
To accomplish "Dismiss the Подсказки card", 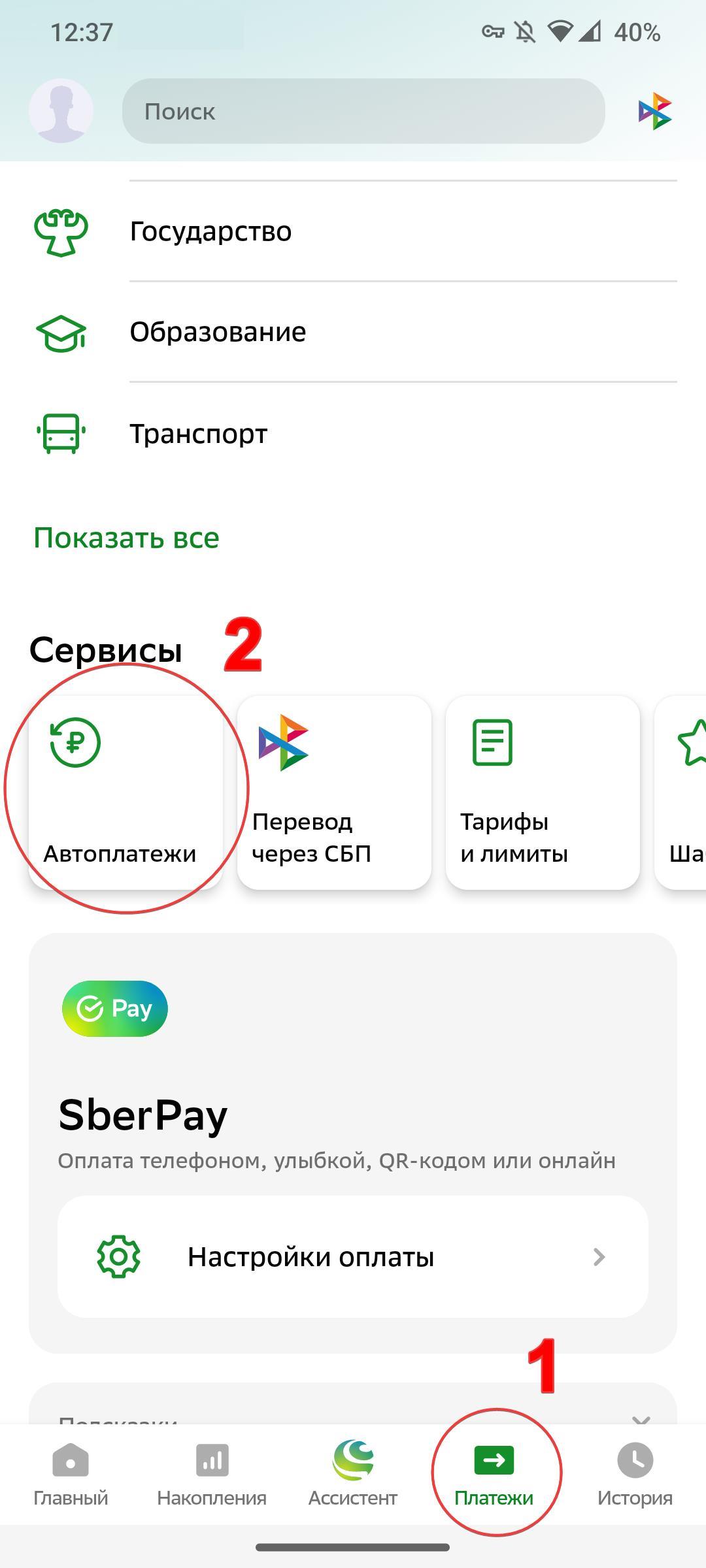I will click(641, 1418).
